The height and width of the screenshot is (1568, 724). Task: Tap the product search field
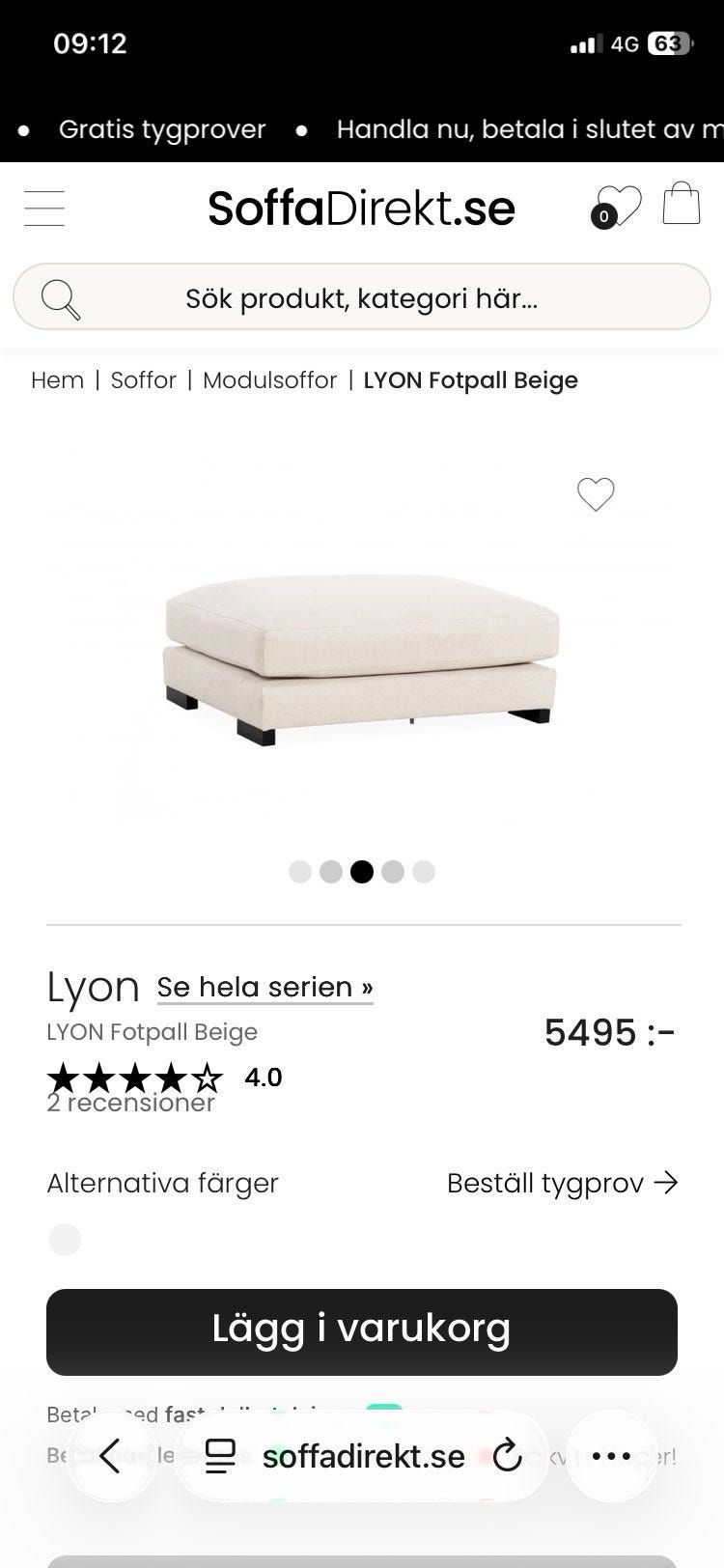pos(361,298)
